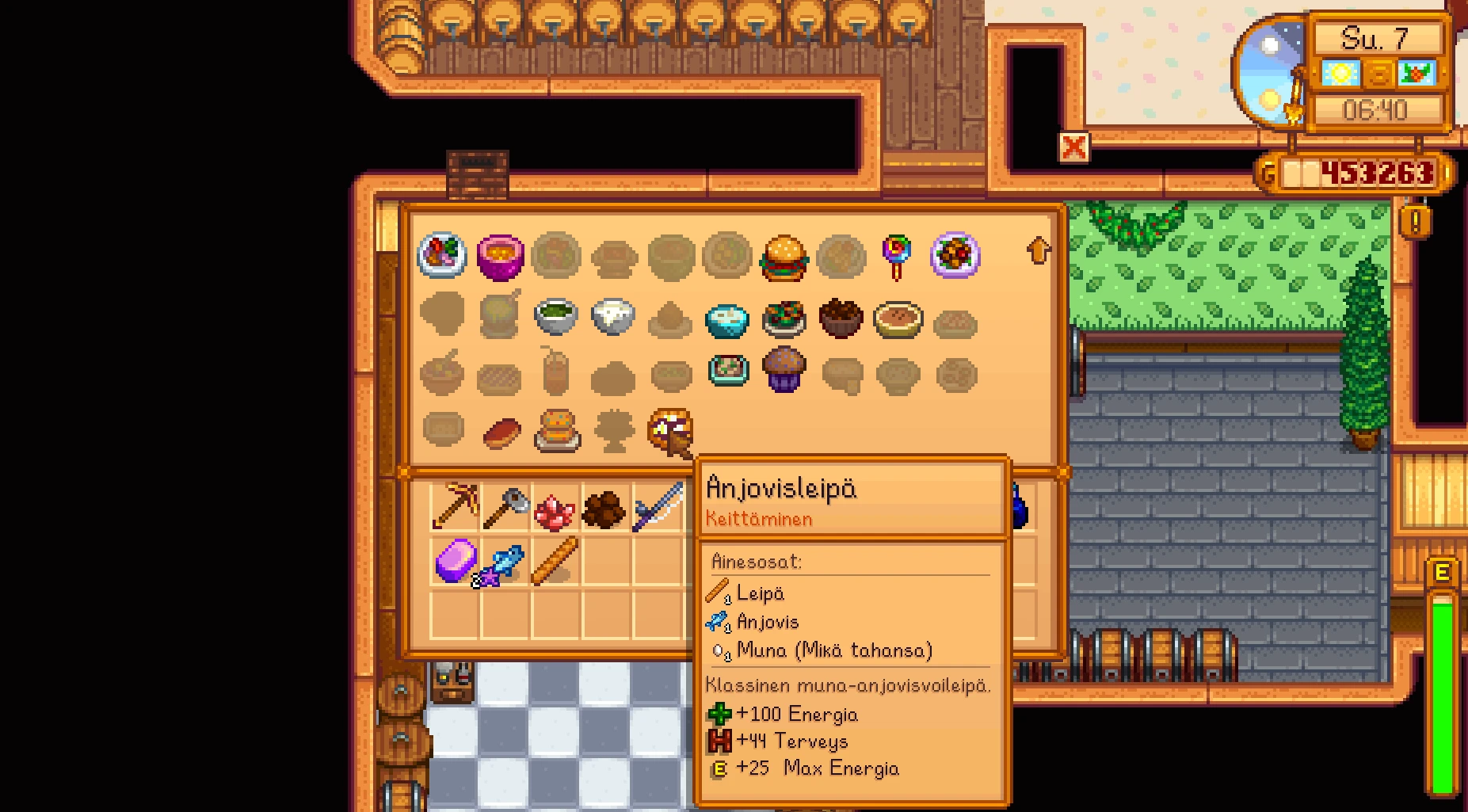Screen dimensions: 1468x812
Task: Tap the orange up arrow in the recipe list
Action: pos(1039,251)
